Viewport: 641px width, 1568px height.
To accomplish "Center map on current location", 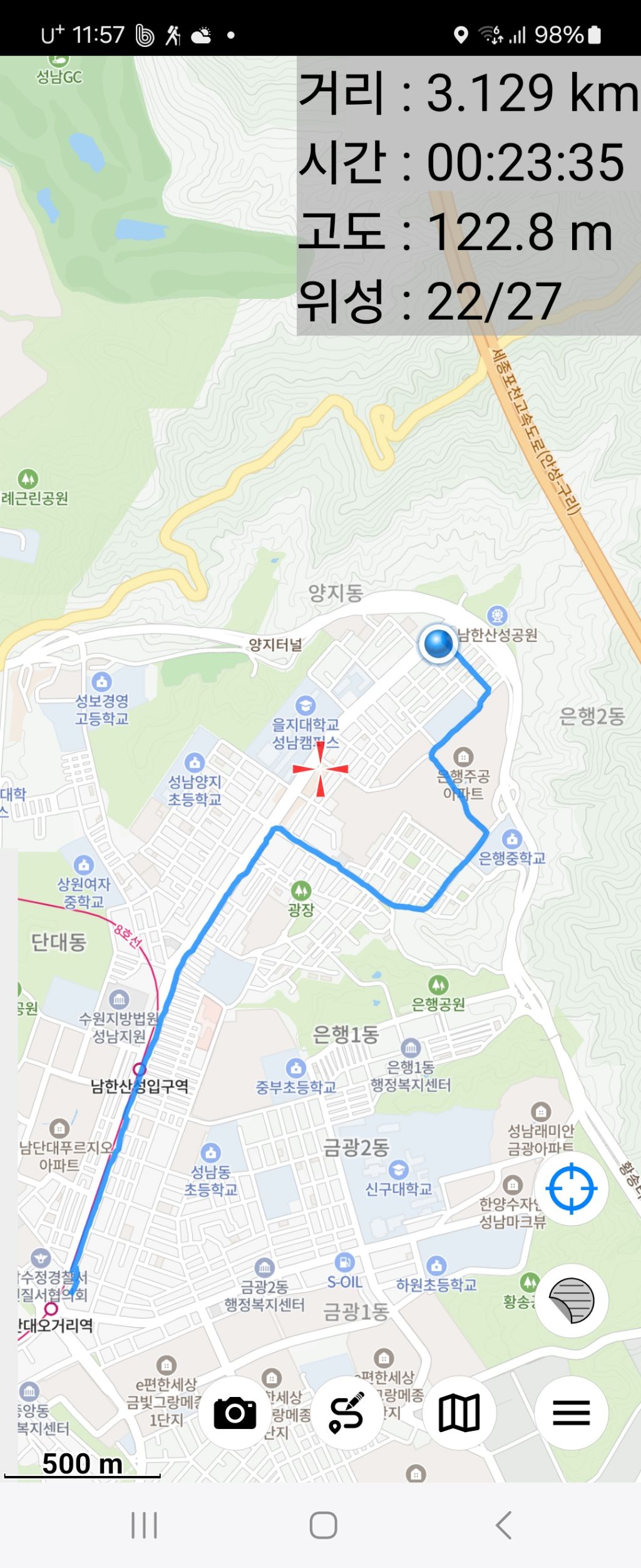I will [x=571, y=1188].
